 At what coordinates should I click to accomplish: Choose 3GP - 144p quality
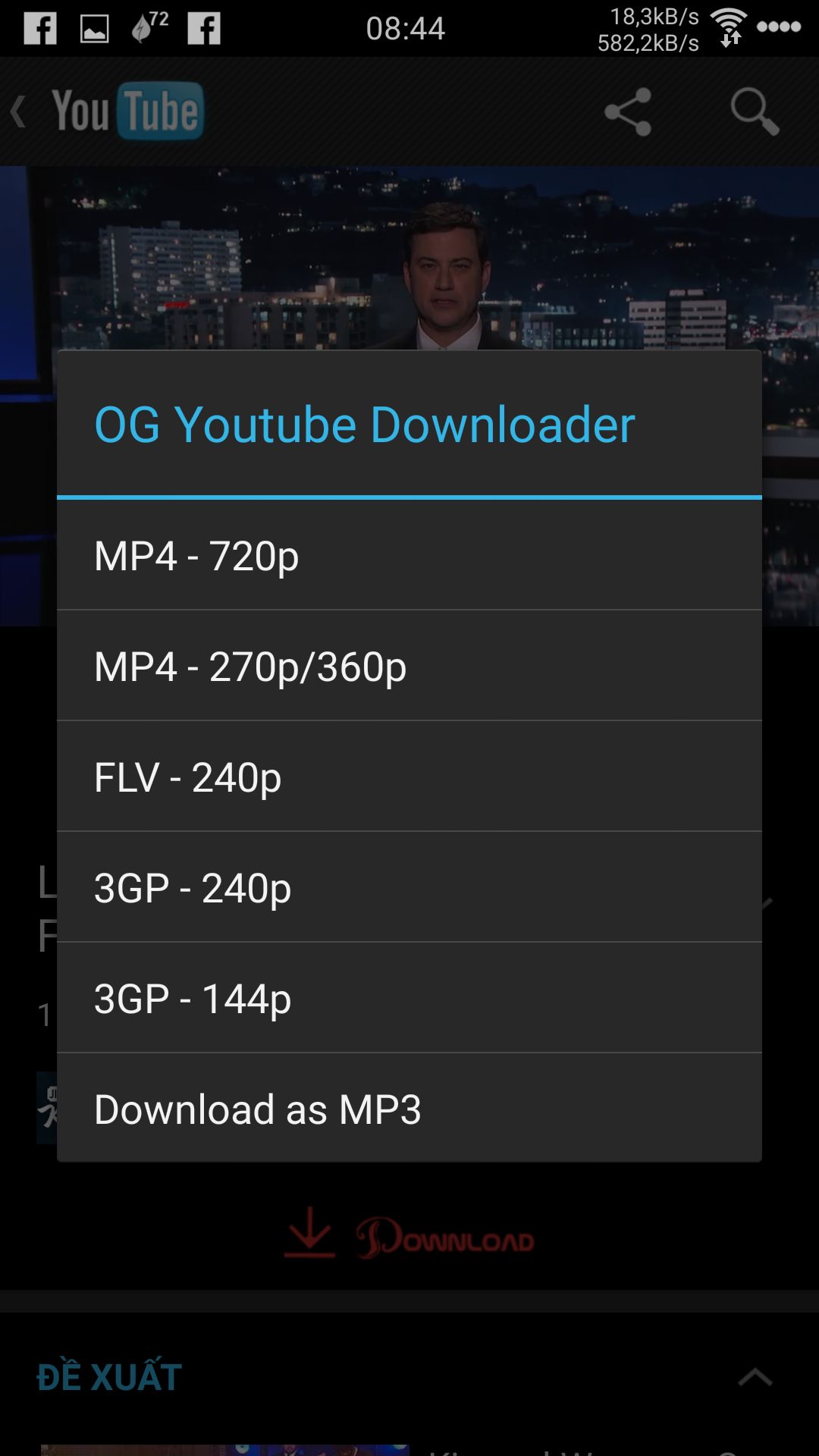[409, 999]
